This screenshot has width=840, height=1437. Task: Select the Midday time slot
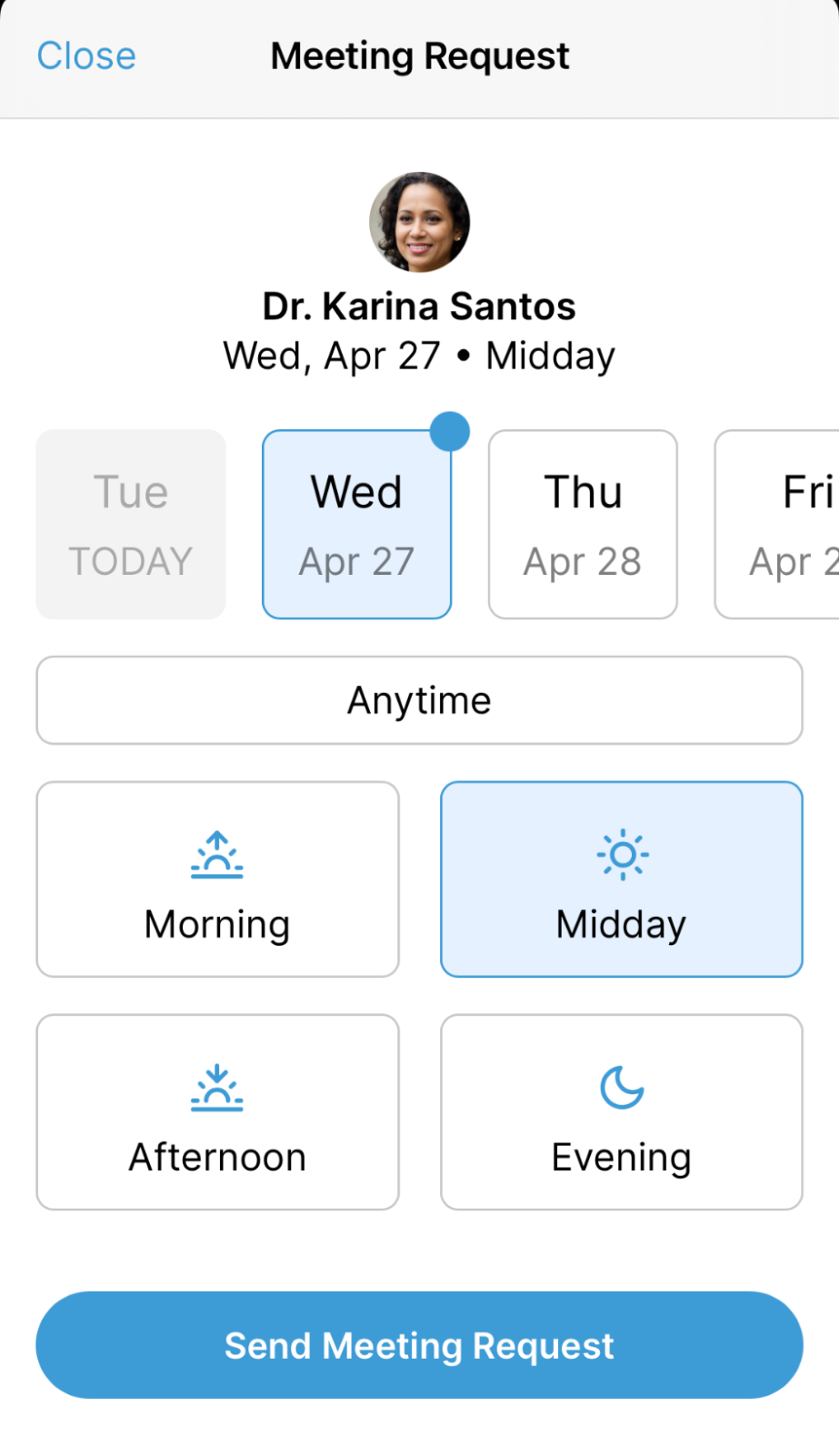(x=622, y=879)
